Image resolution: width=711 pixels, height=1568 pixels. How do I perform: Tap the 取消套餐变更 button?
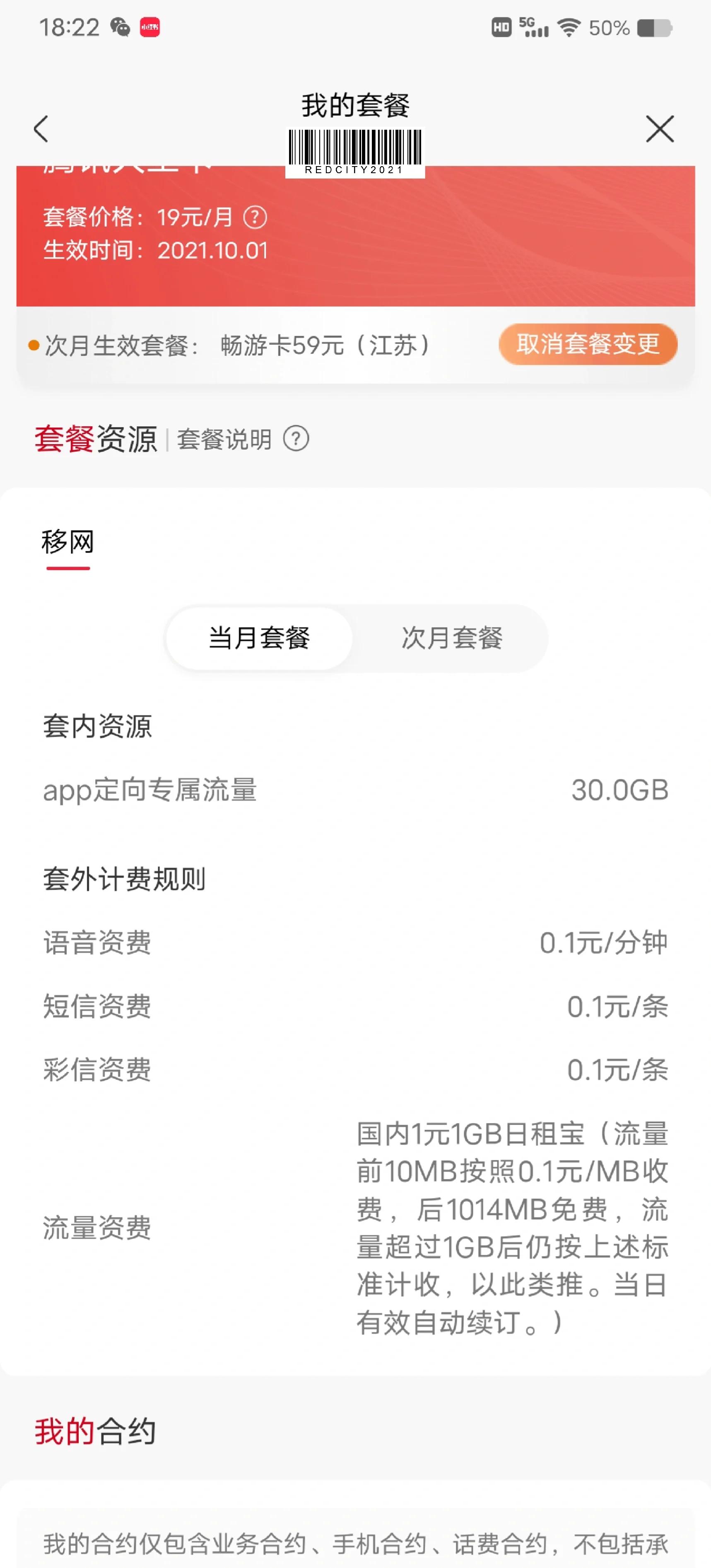pyautogui.click(x=588, y=344)
